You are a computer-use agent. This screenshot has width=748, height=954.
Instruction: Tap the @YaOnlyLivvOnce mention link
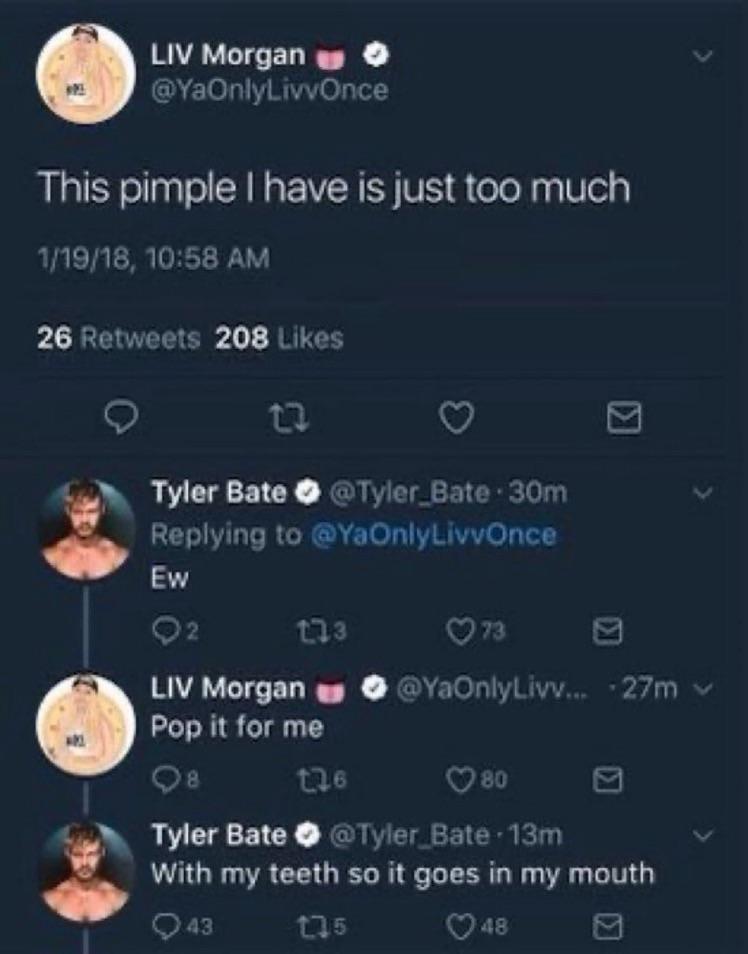[x=433, y=535]
